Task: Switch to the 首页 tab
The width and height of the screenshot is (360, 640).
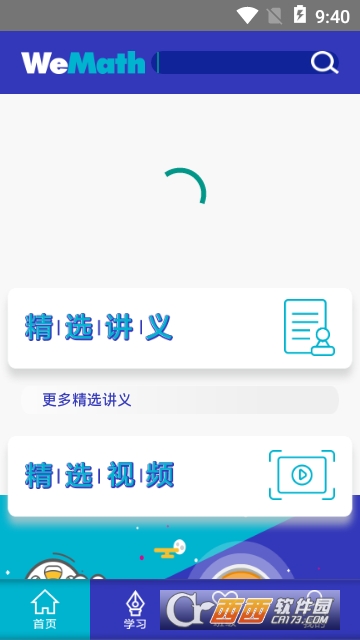Action: (x=45, y=609)
